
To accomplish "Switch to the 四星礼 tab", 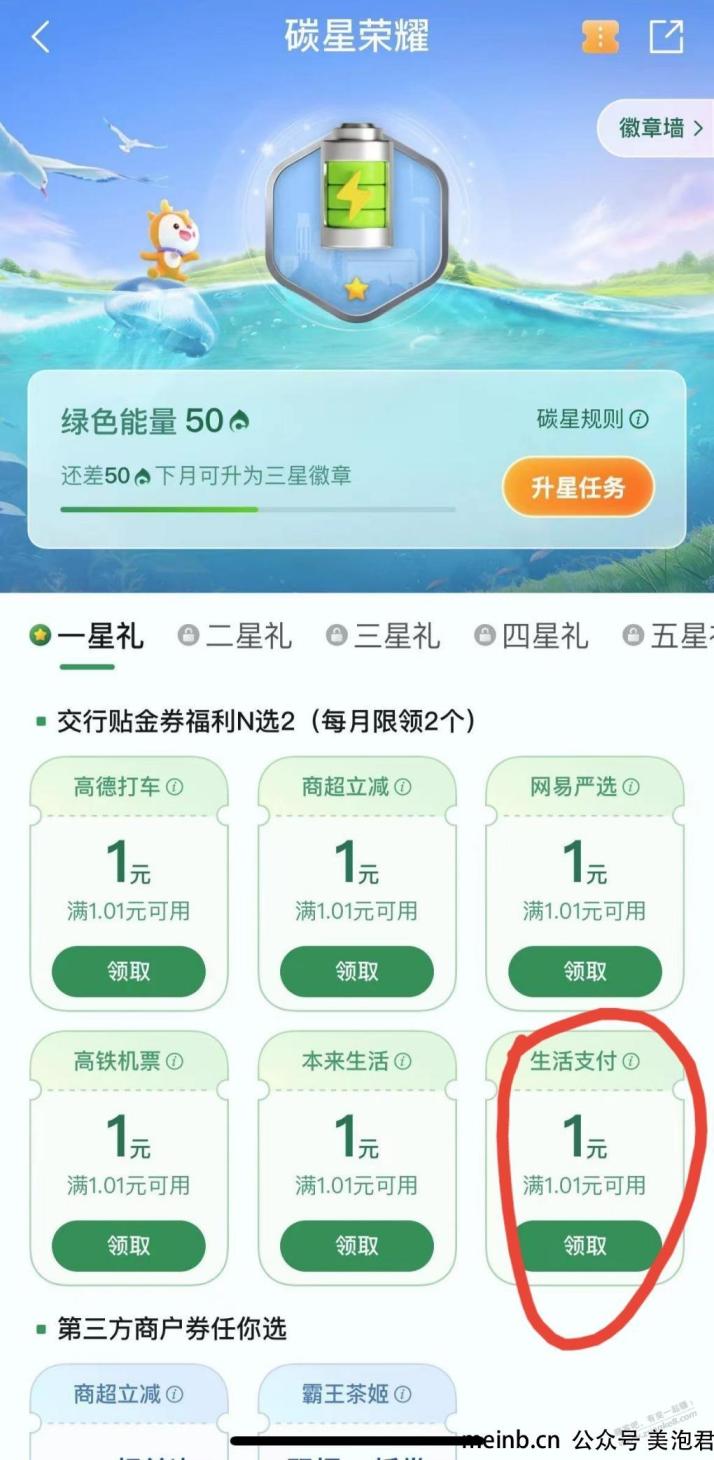I will tap(531, 636).
